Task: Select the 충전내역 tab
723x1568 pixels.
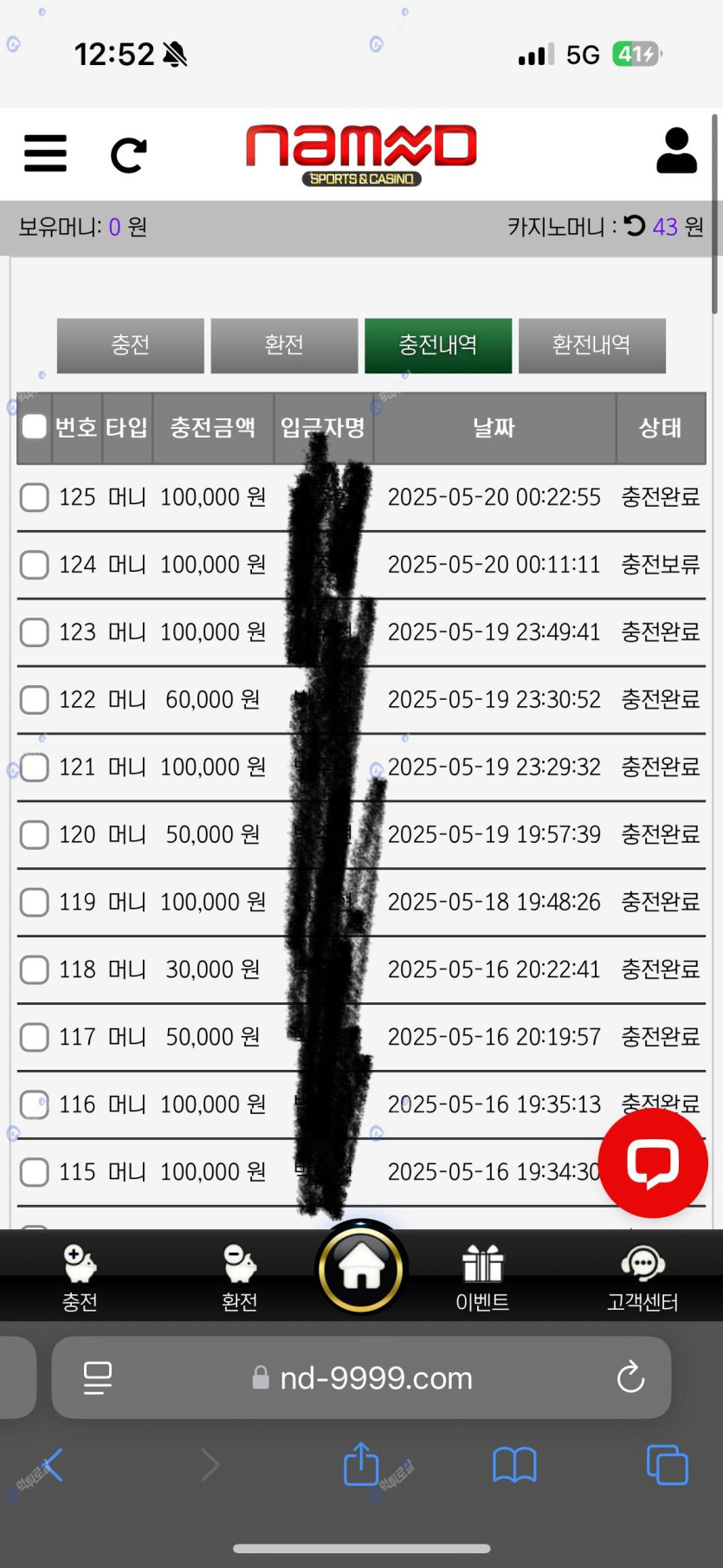Action: coord(438,346)
